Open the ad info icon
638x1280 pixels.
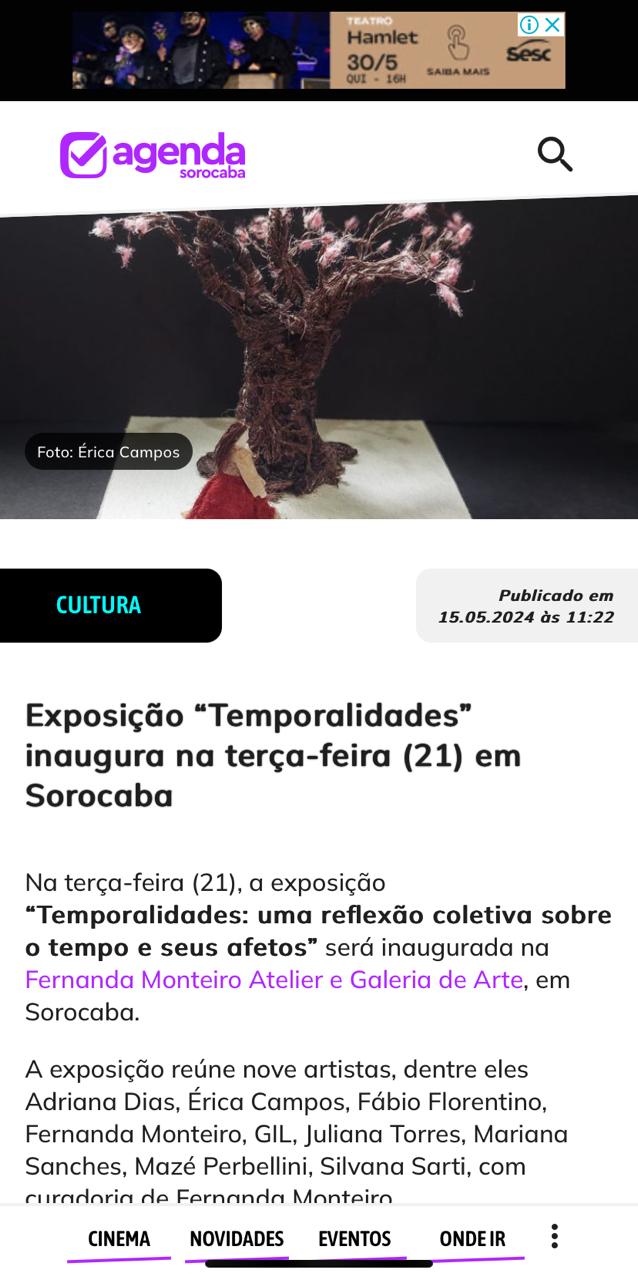(530, 25)
